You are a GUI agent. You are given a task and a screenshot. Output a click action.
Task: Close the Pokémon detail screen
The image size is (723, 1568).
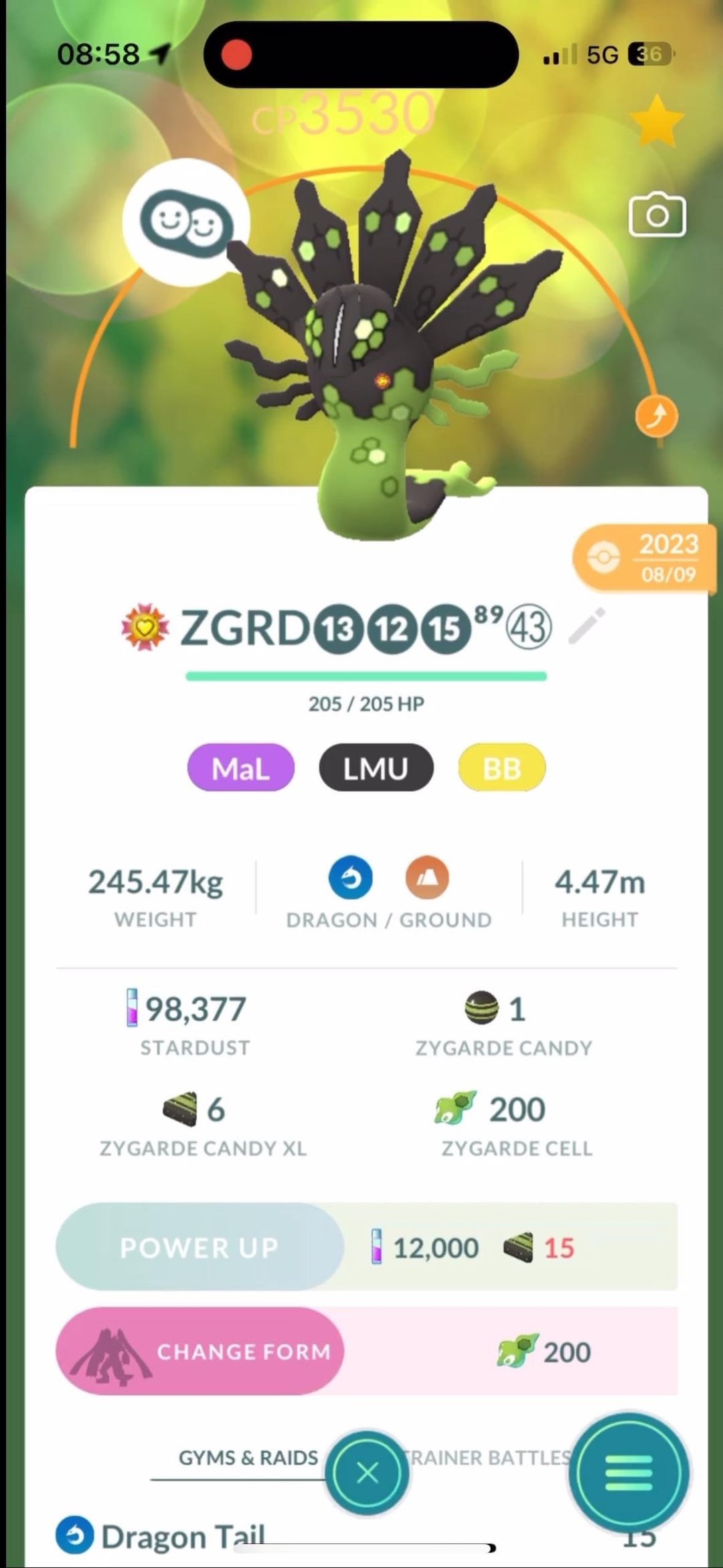tap(367, 1472)
